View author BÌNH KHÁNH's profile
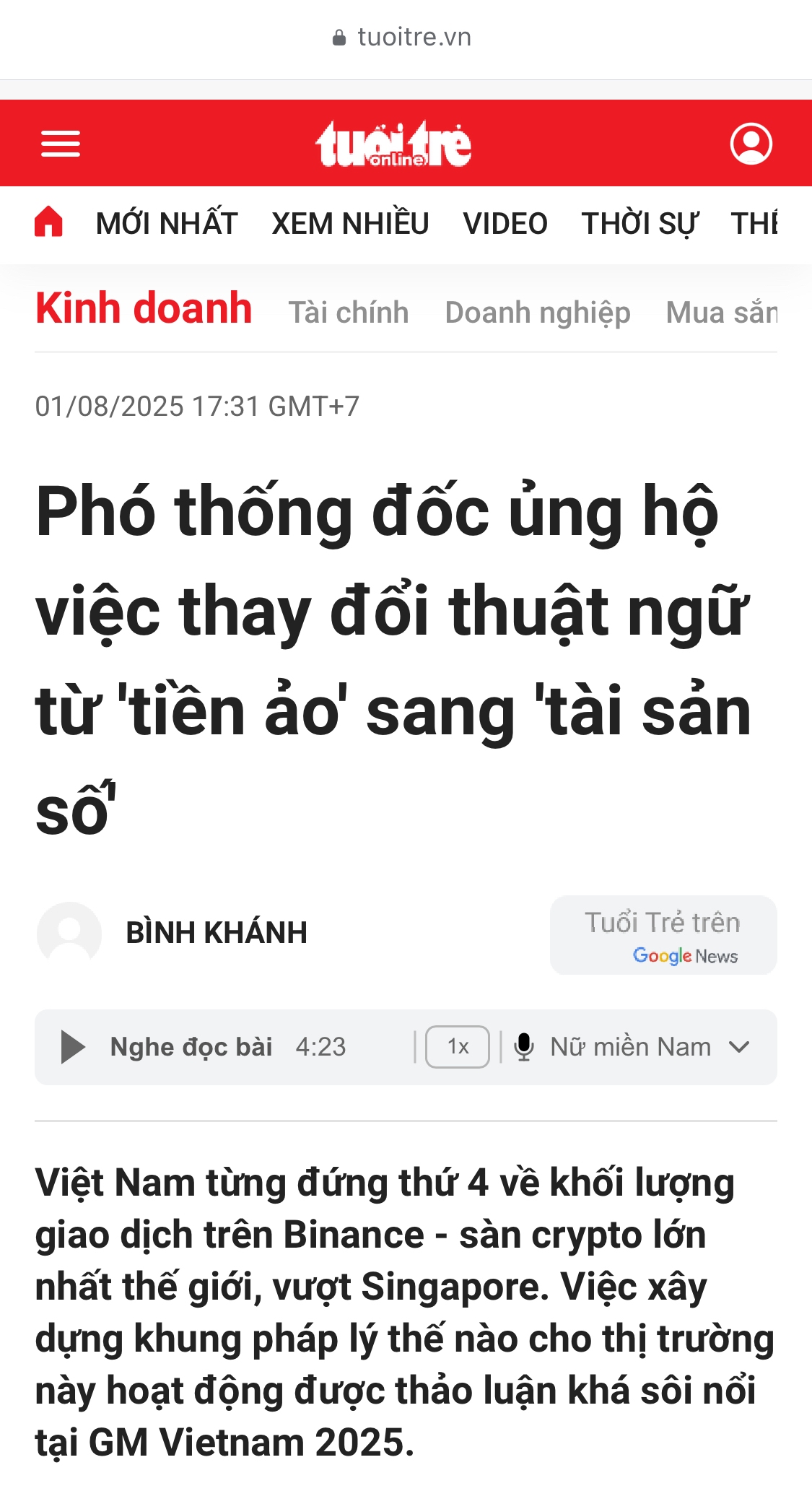 216,933
